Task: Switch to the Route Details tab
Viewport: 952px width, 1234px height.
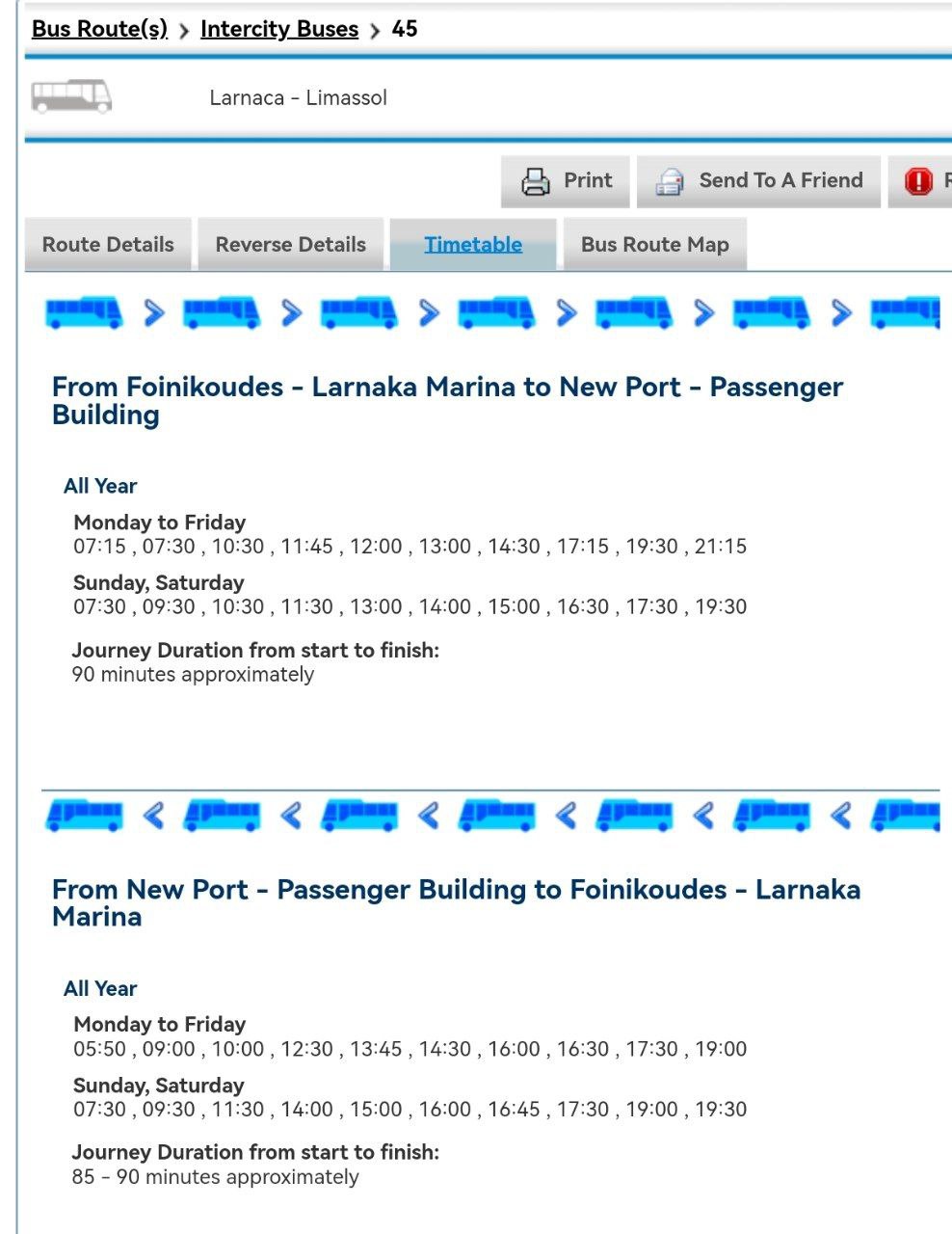Action: [x=108, y=245]
